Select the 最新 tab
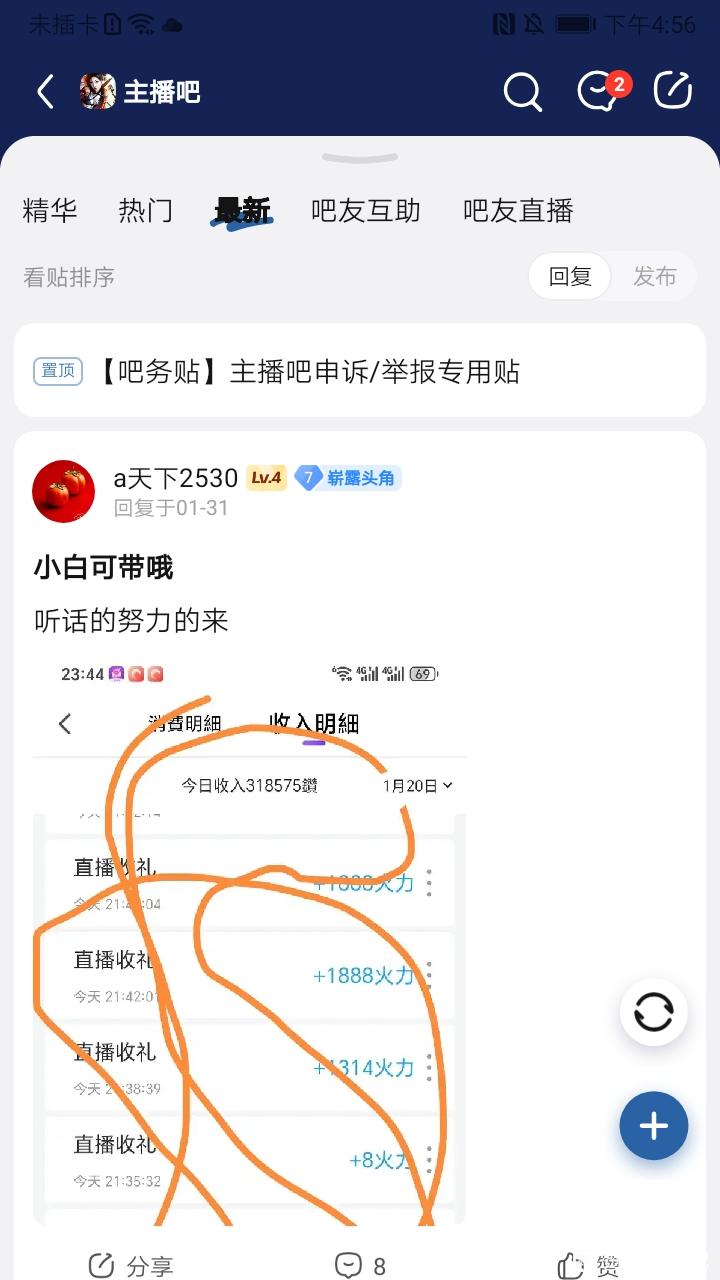This screenshot has width=720, height=1280. [x=242, y=211]
